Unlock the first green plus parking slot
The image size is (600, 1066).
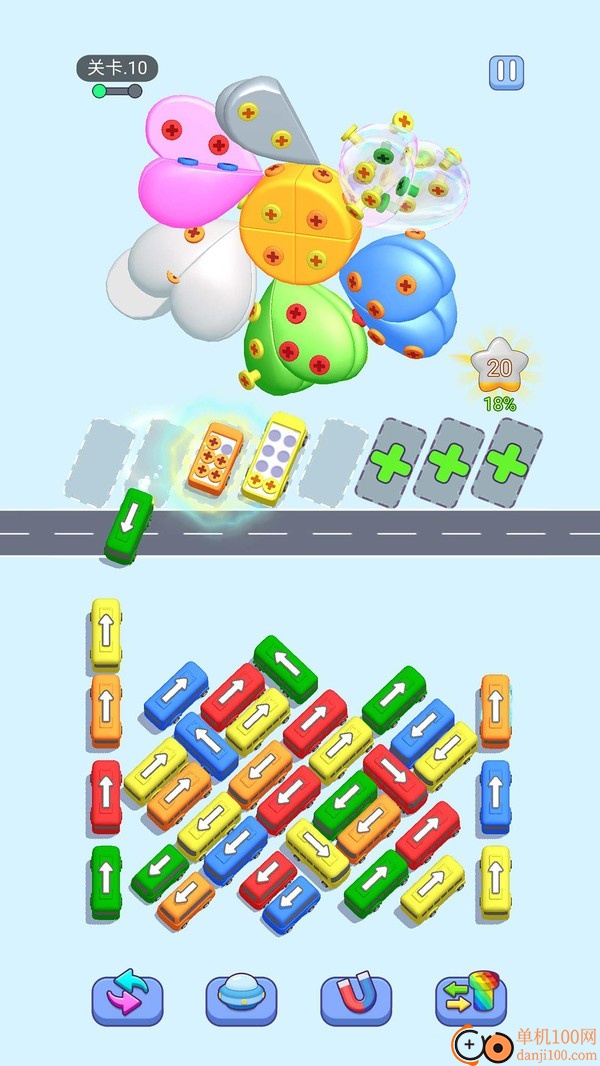[x=392, y=461]
